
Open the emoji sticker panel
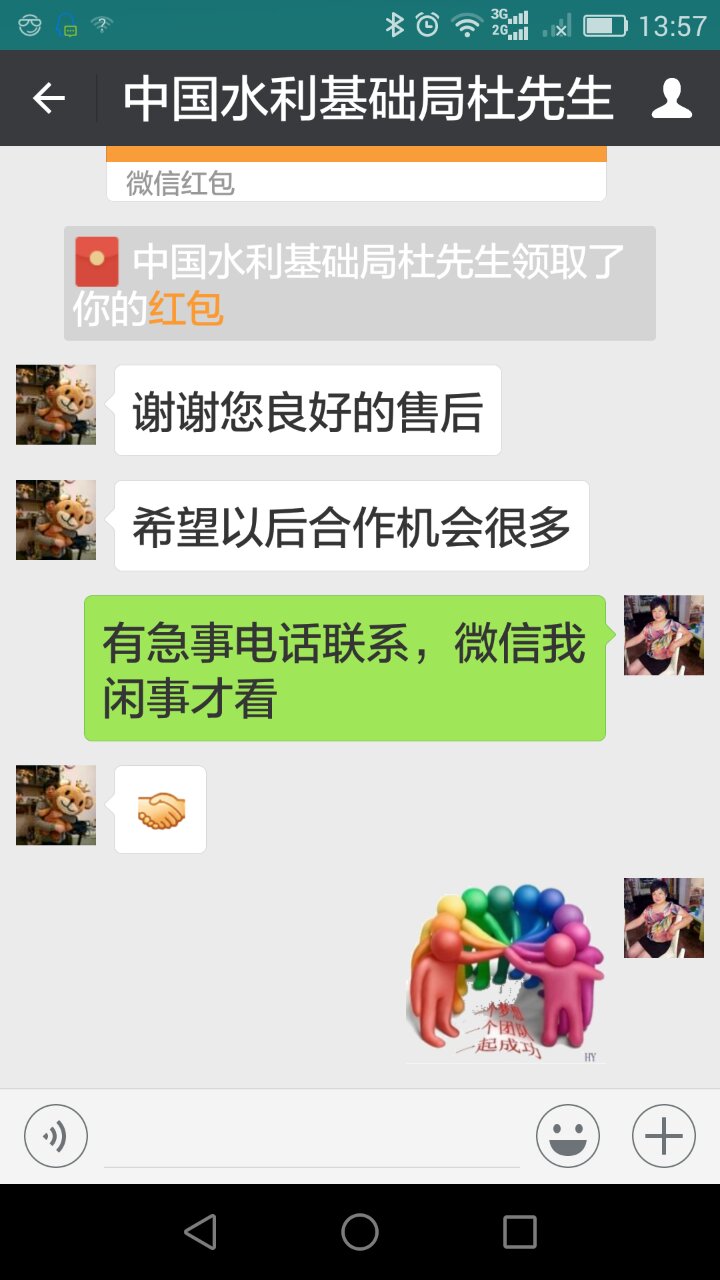568,1136
